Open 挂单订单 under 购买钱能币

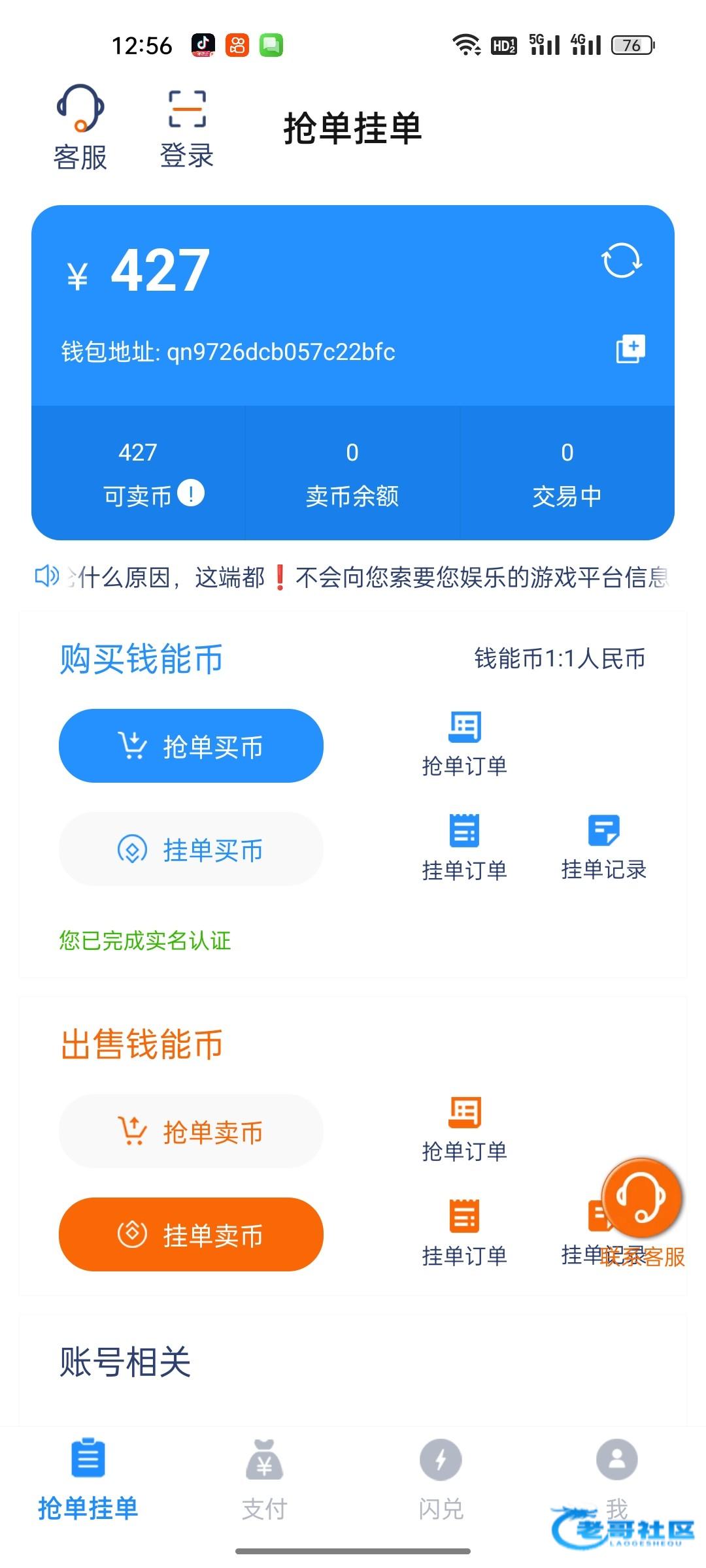click(x=464, y=847)
